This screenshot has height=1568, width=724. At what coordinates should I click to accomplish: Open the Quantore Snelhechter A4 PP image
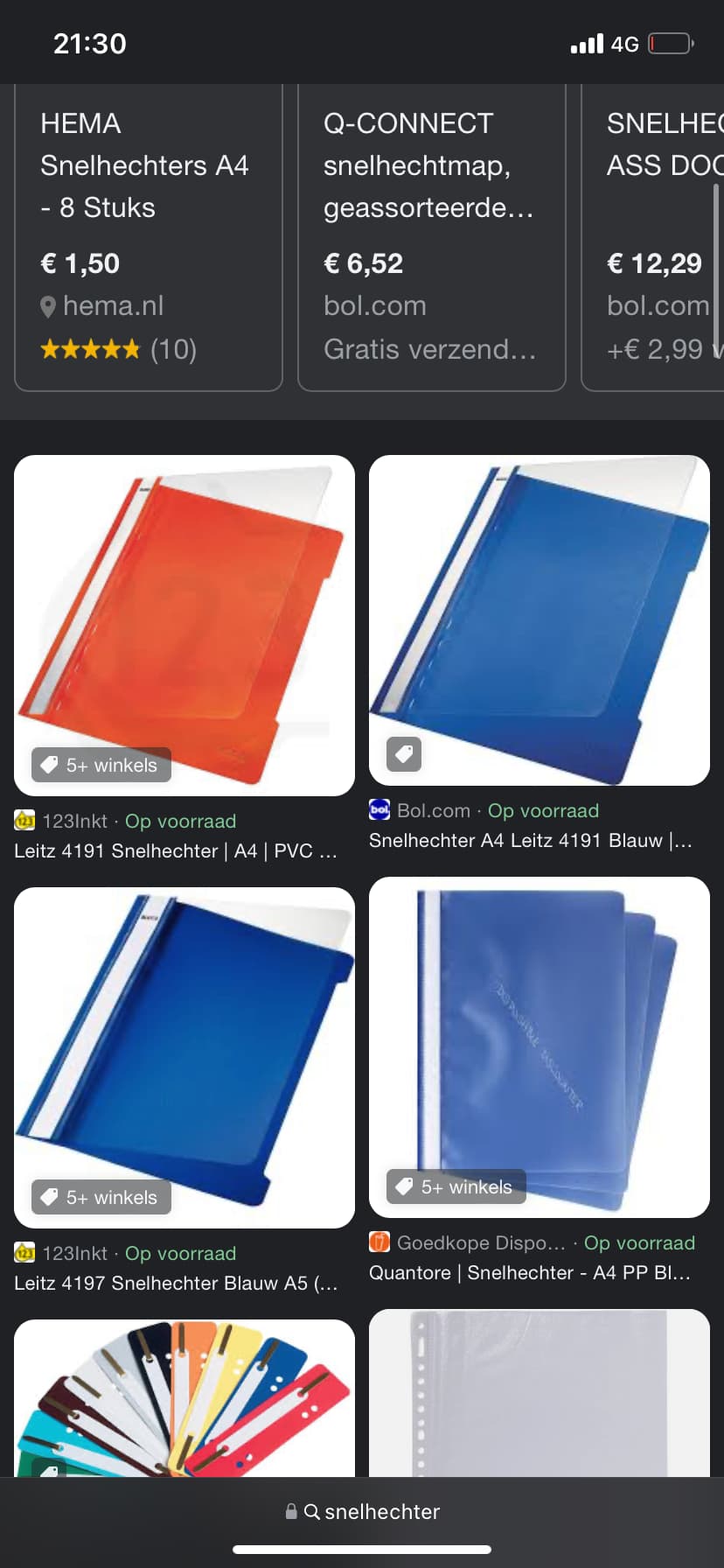click(540, 1046)
